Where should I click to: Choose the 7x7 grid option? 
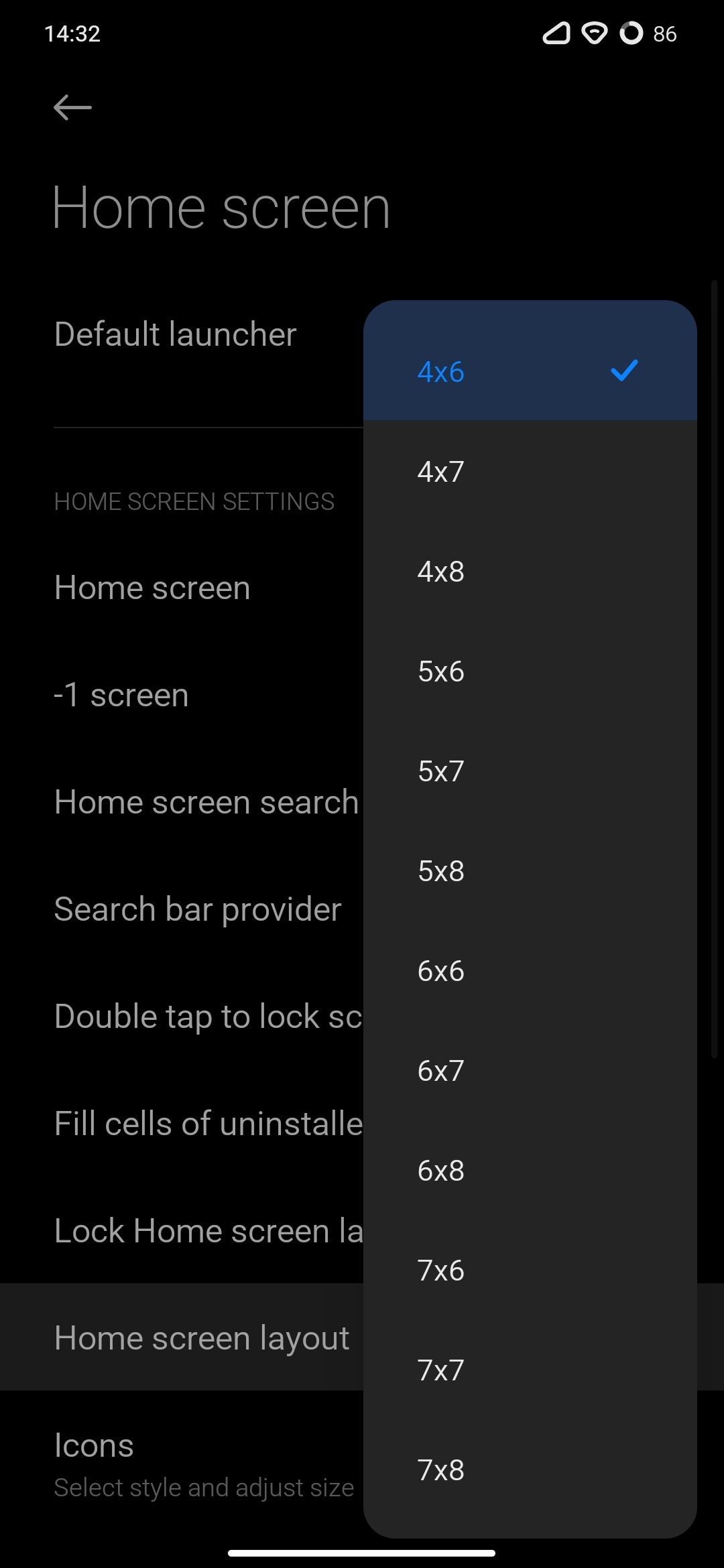(x=530, y=1370)
